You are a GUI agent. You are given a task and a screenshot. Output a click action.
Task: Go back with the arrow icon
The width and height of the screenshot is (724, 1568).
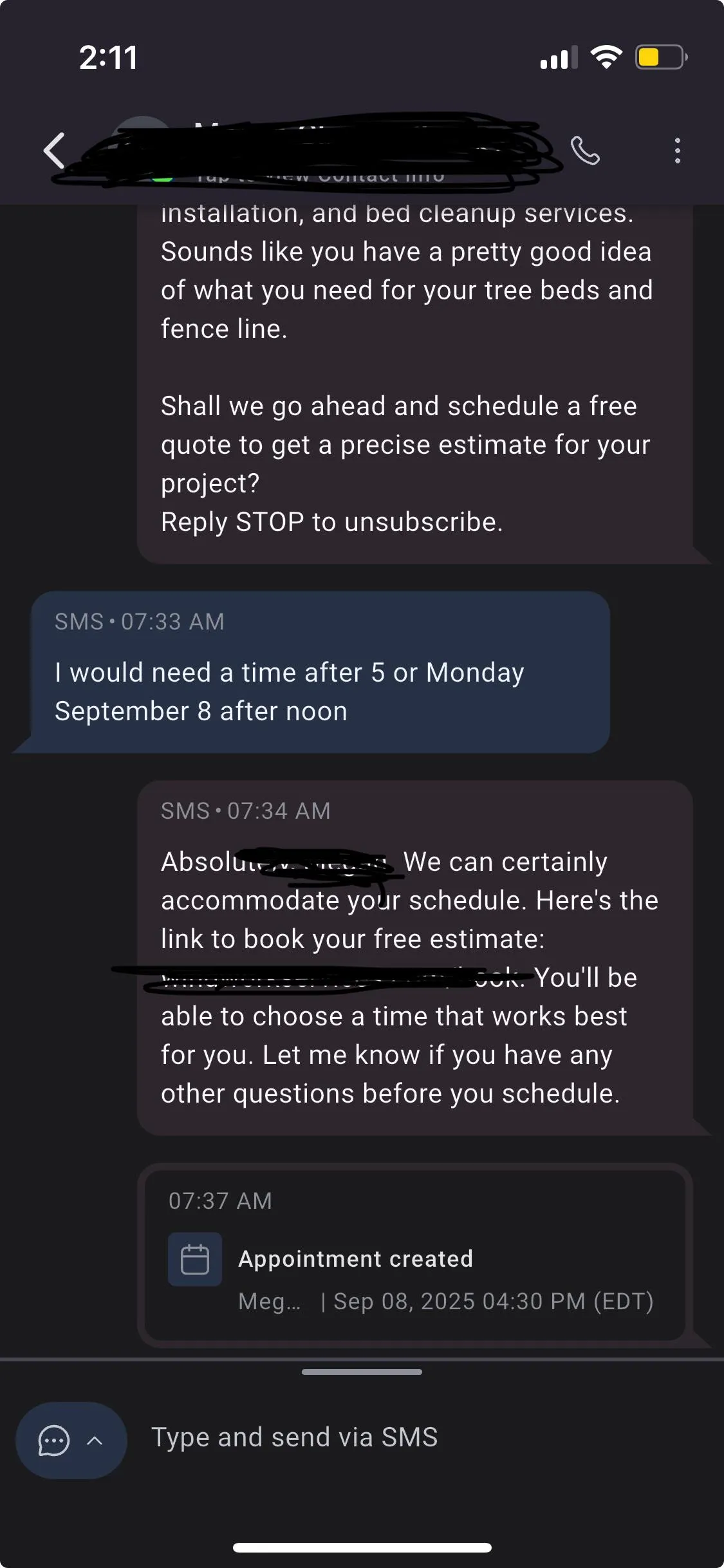pyautogui.click(x=55, y=151)
